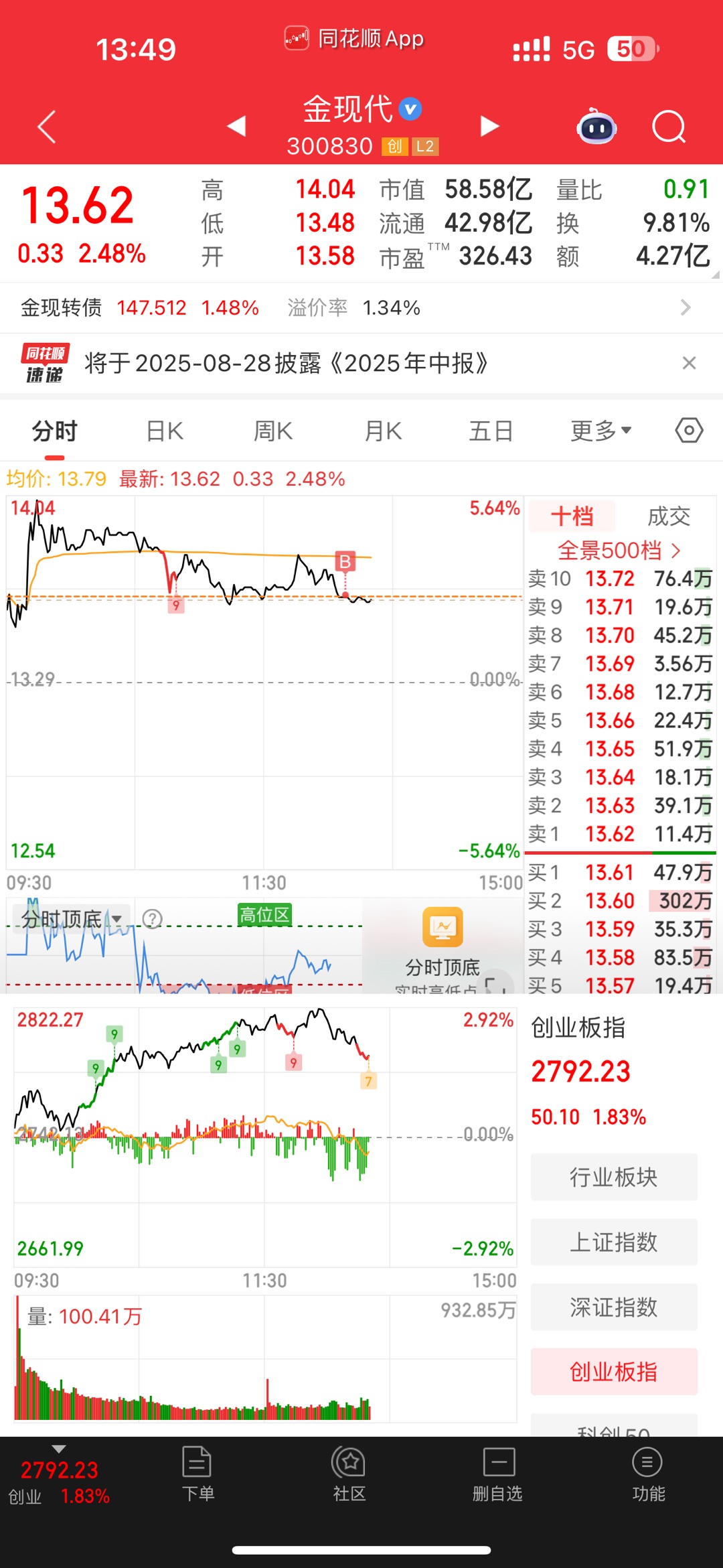Open chart settings hexagon icon

point(689,430)
